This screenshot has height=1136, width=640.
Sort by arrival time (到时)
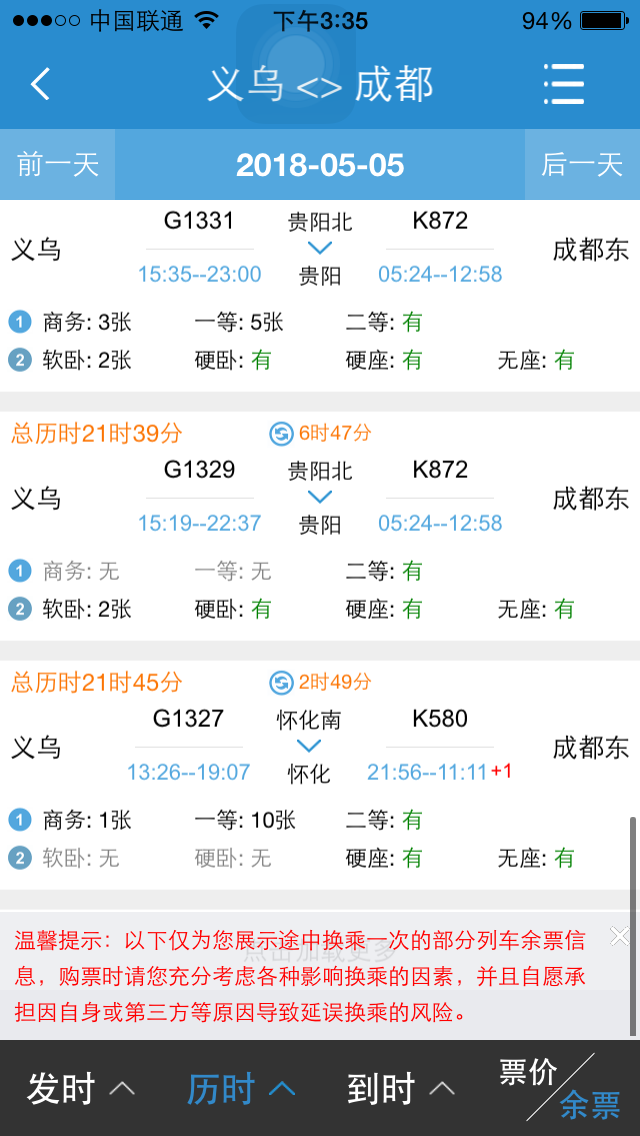click(x=401, y=1089)
